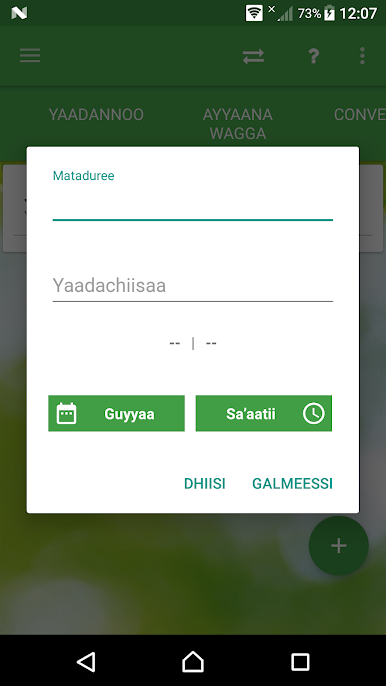386x686 pixels.
Task: Return to the system home screen
Action: click(x=193, y=661)
